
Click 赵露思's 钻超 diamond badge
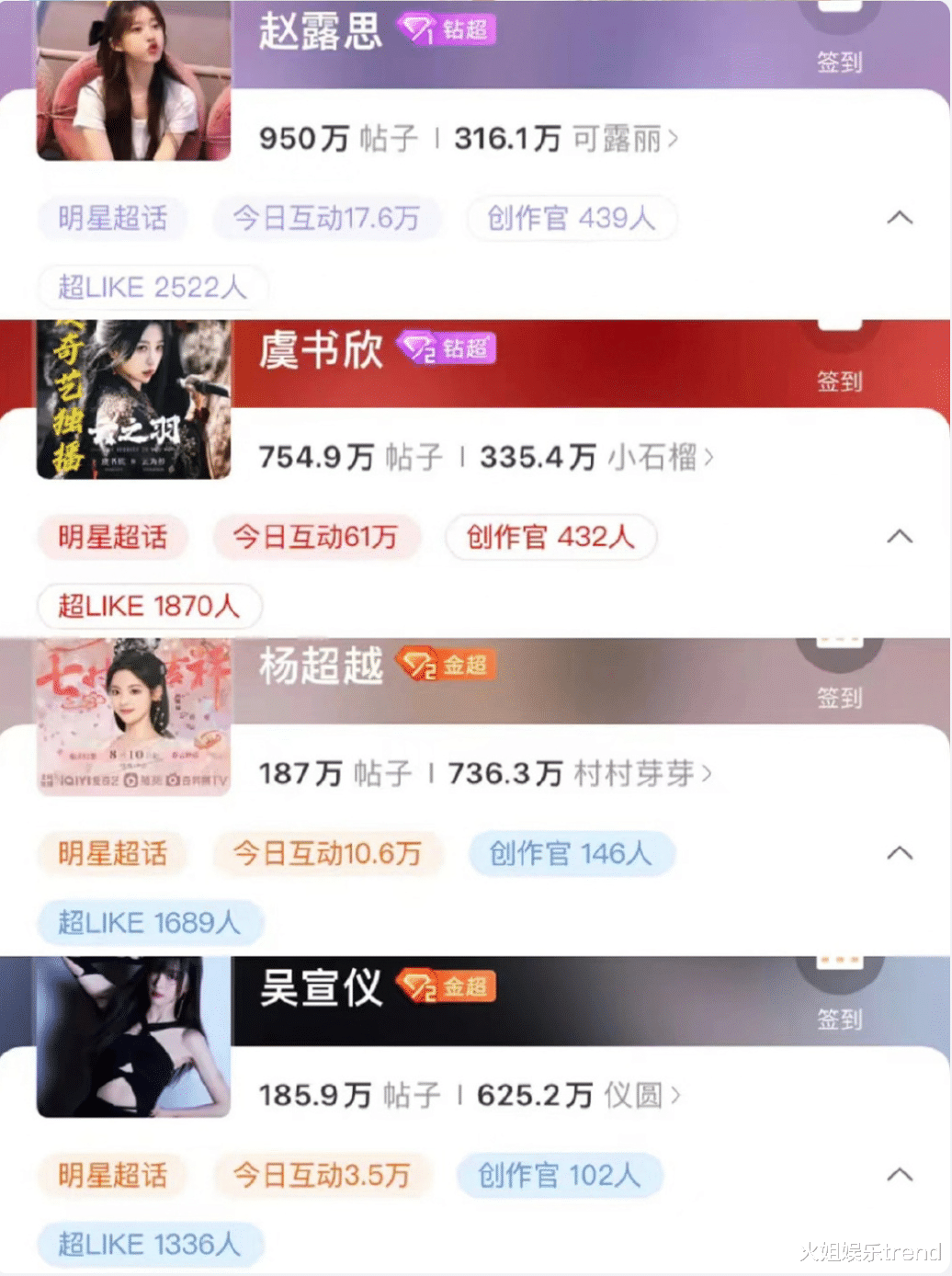pos(447,30)
